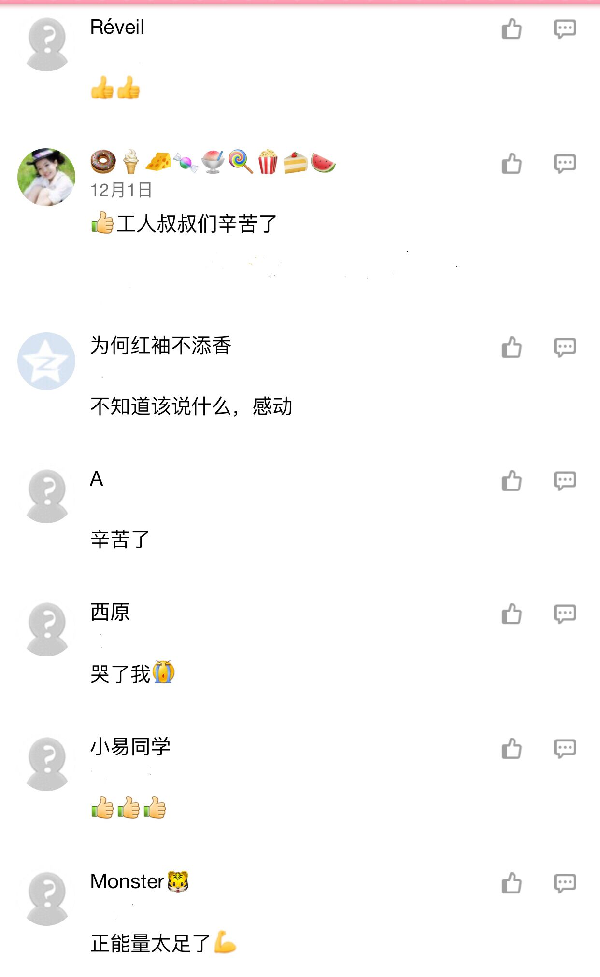Screen dimensions: 600x977
Task: Like user A's comment 辛苦了
Action: click(512, 481)
